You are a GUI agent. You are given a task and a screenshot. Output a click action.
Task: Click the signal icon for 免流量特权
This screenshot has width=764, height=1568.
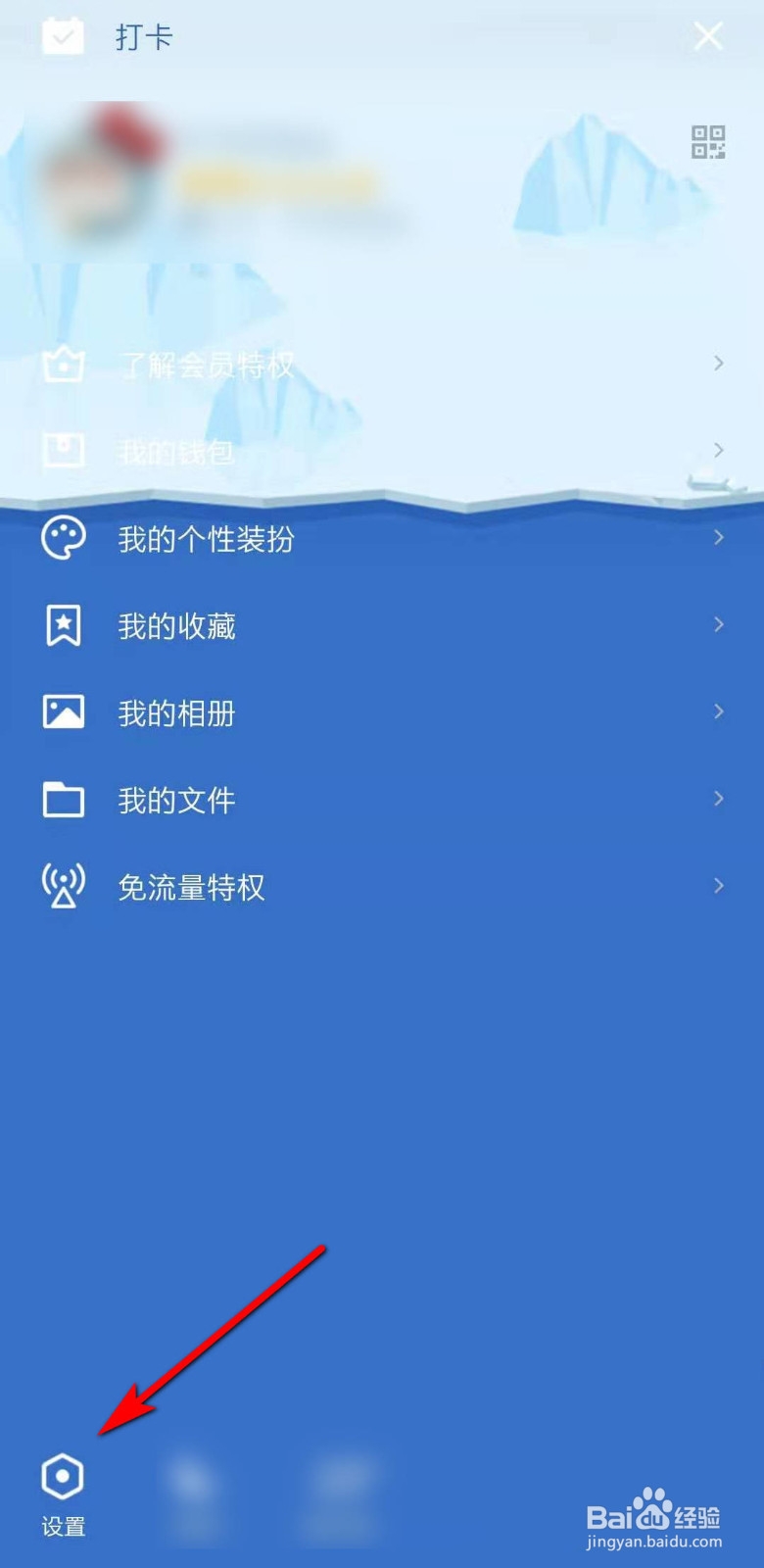[x=63, y=886]
